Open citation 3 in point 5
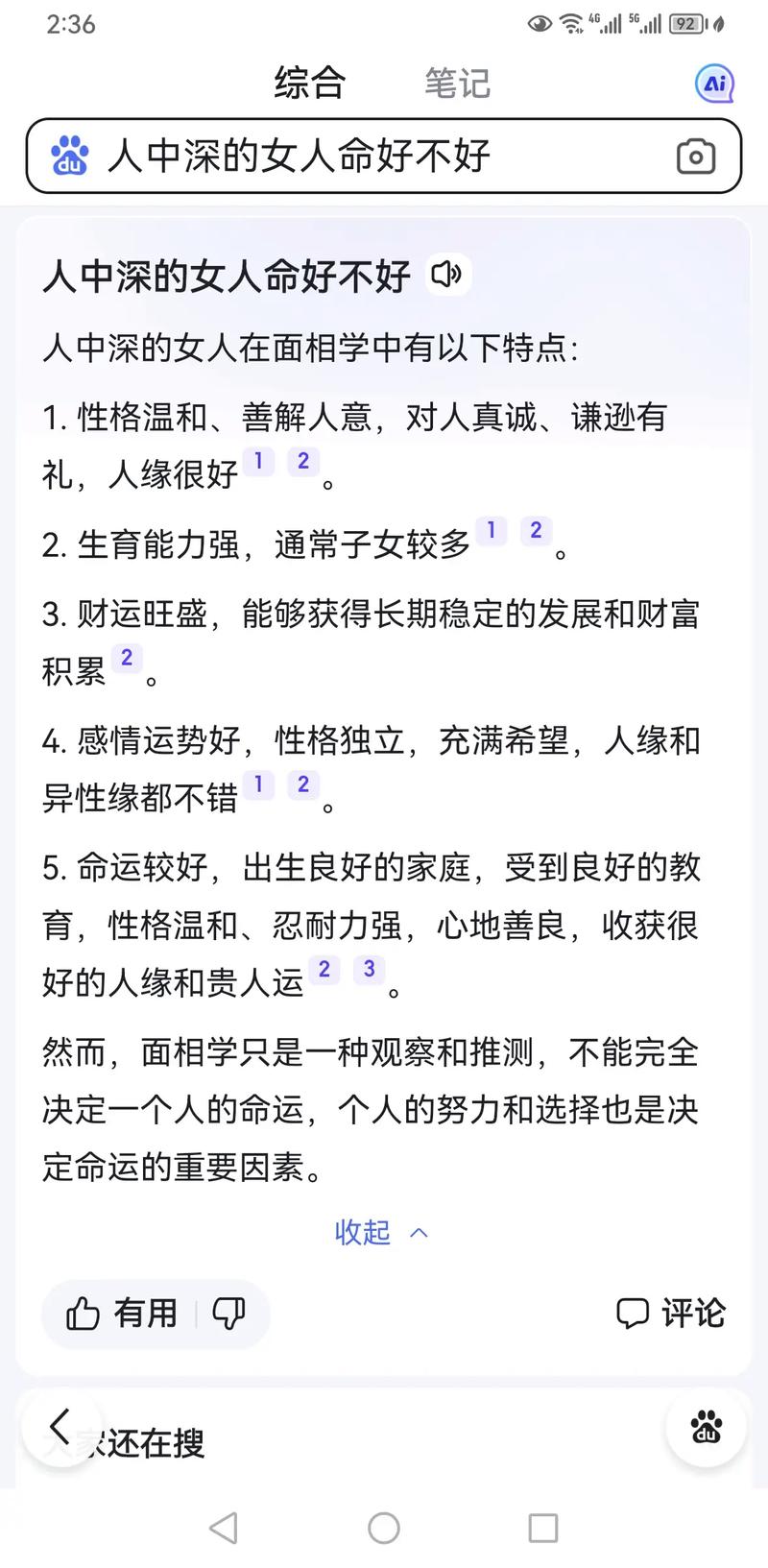The height and width of the screenshot is (1568, 768). point(370,969)
